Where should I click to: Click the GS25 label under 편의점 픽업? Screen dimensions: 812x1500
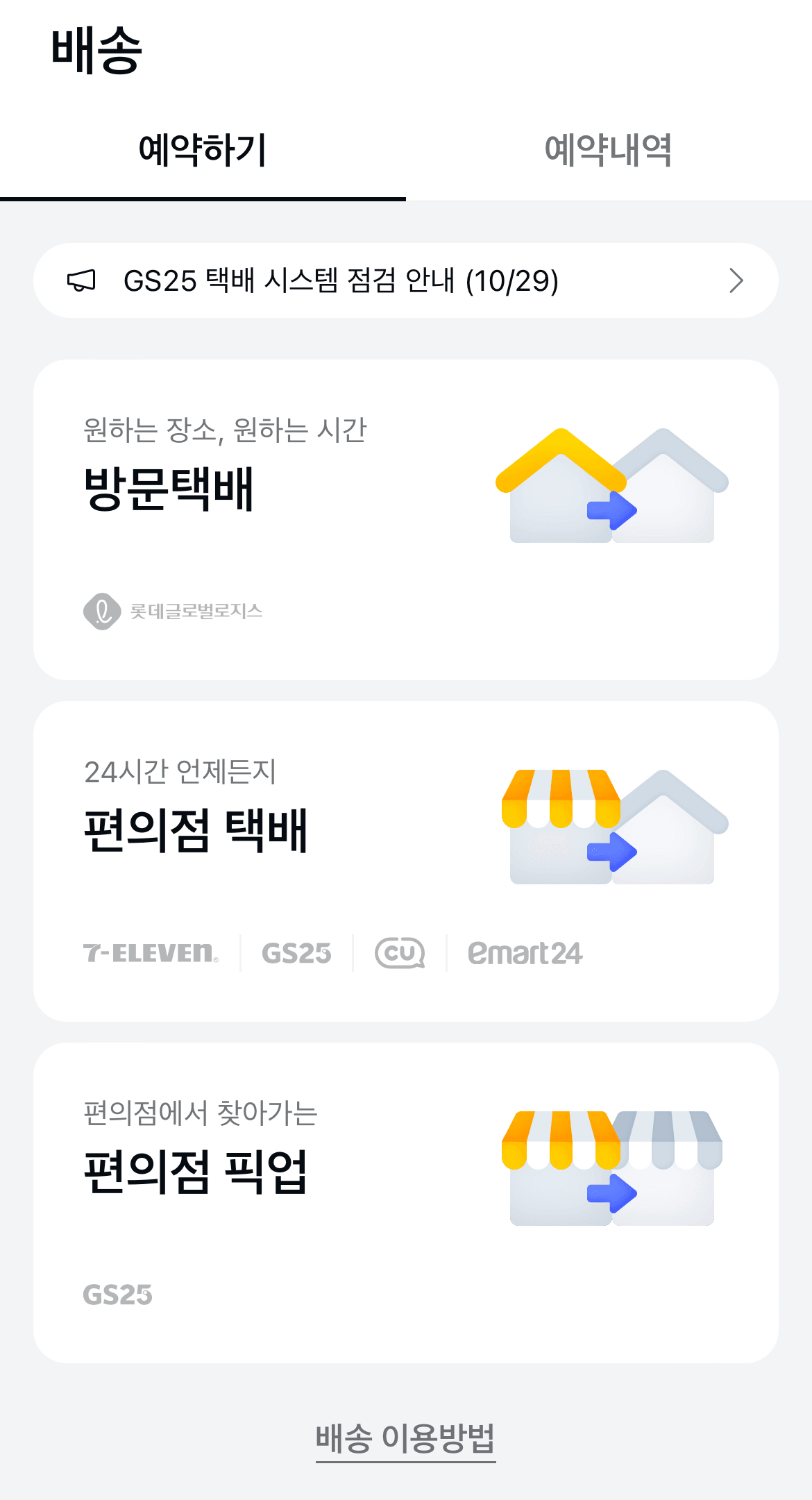click(x=118, y=1292)
